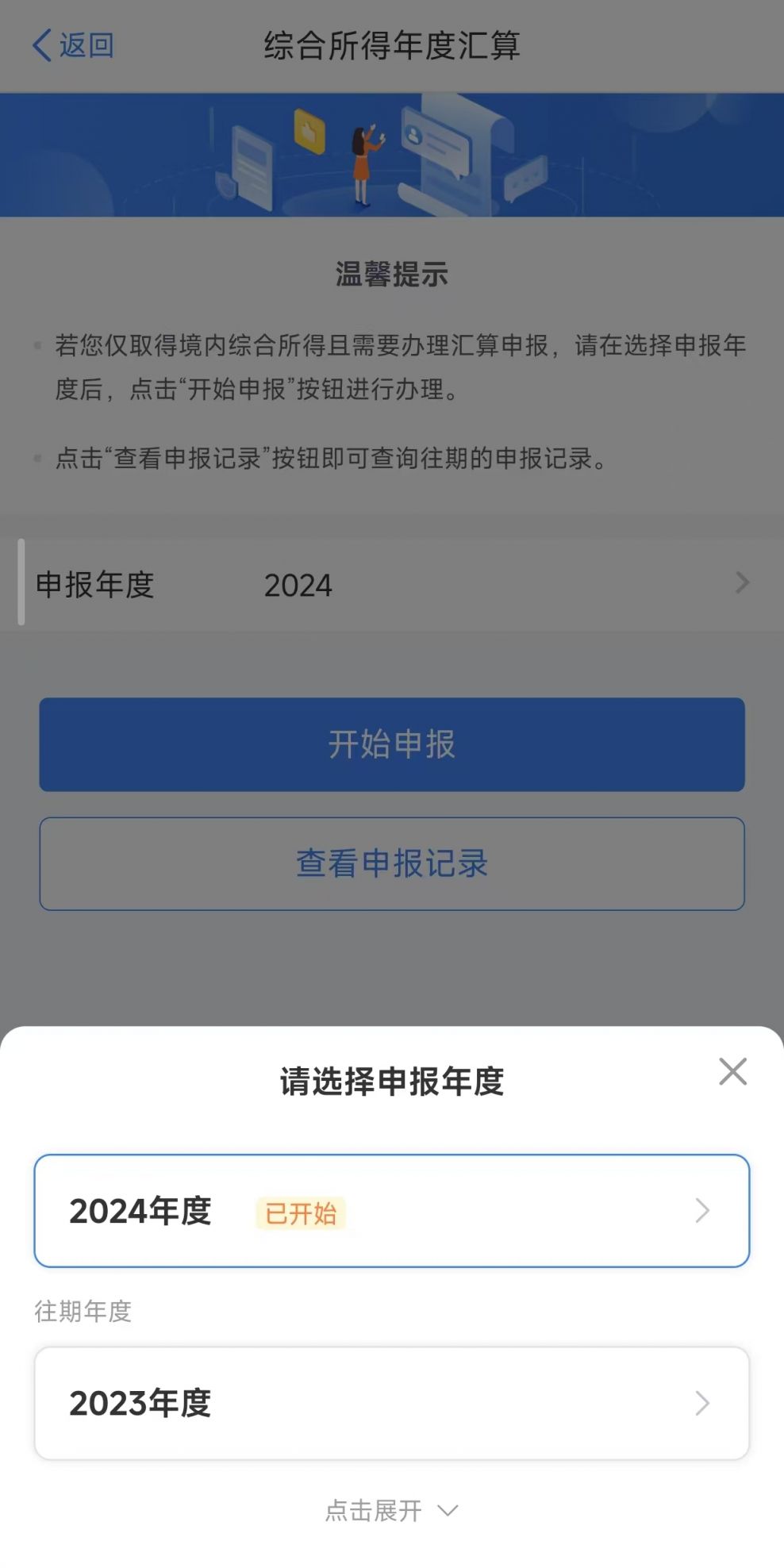Go back with the 返回 button
Viewport: 784px width, 1568px height.
point(73,45)
